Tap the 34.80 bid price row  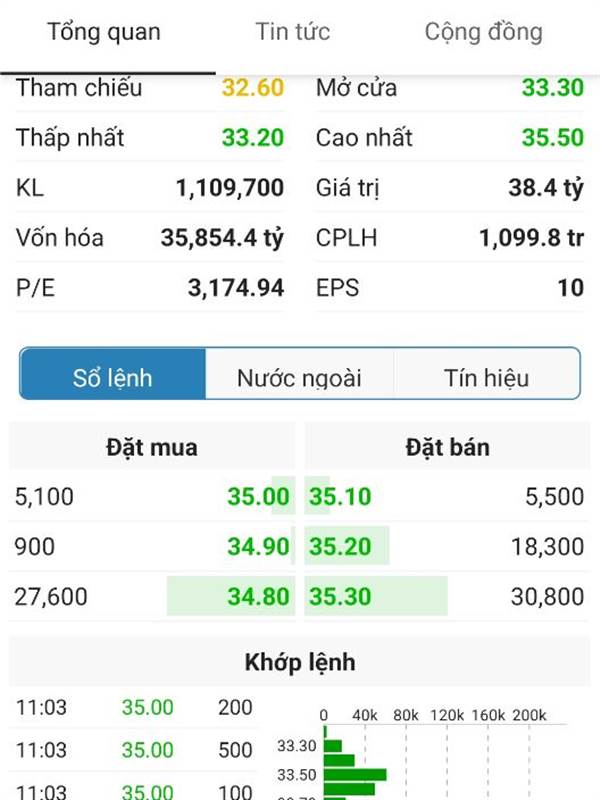[152, 596]
